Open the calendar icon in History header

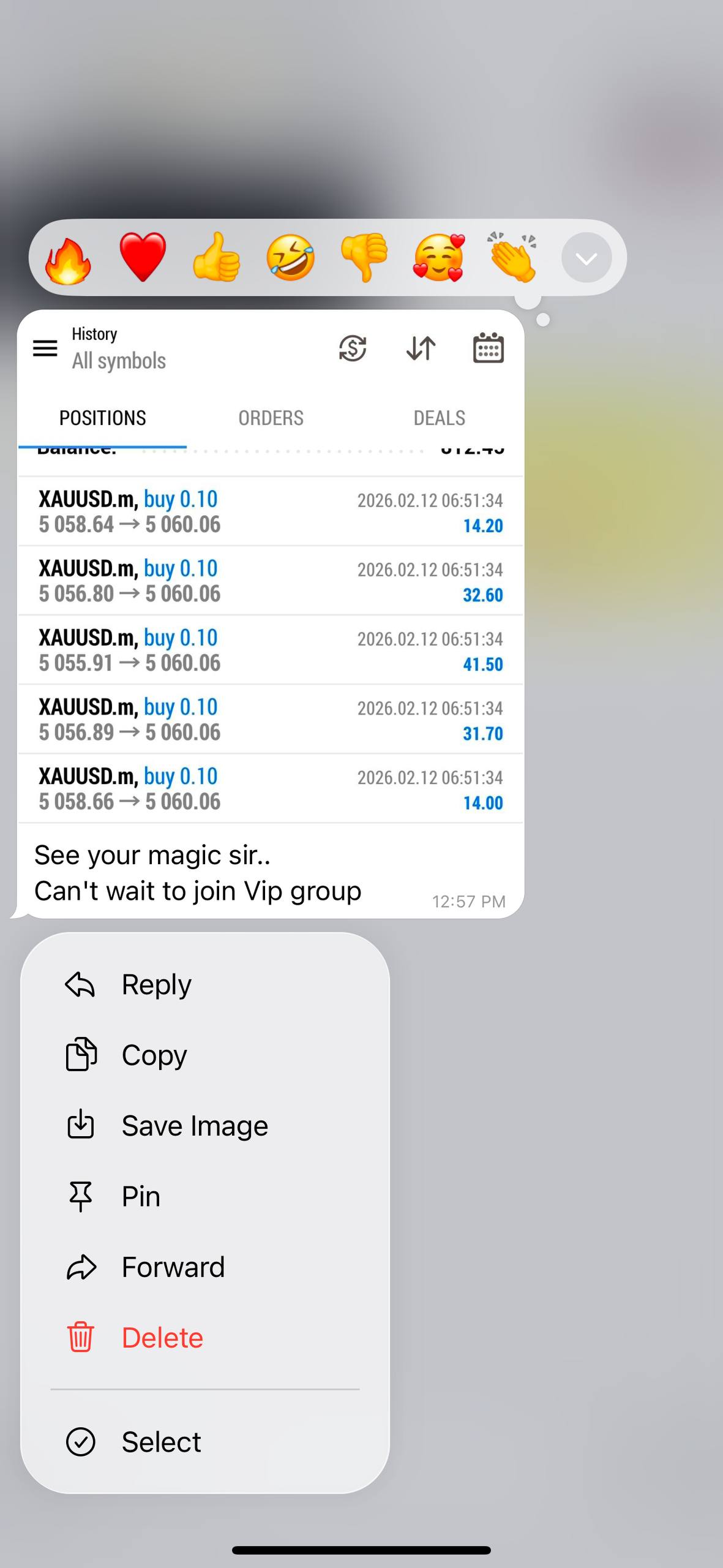(x=487, y=347)
